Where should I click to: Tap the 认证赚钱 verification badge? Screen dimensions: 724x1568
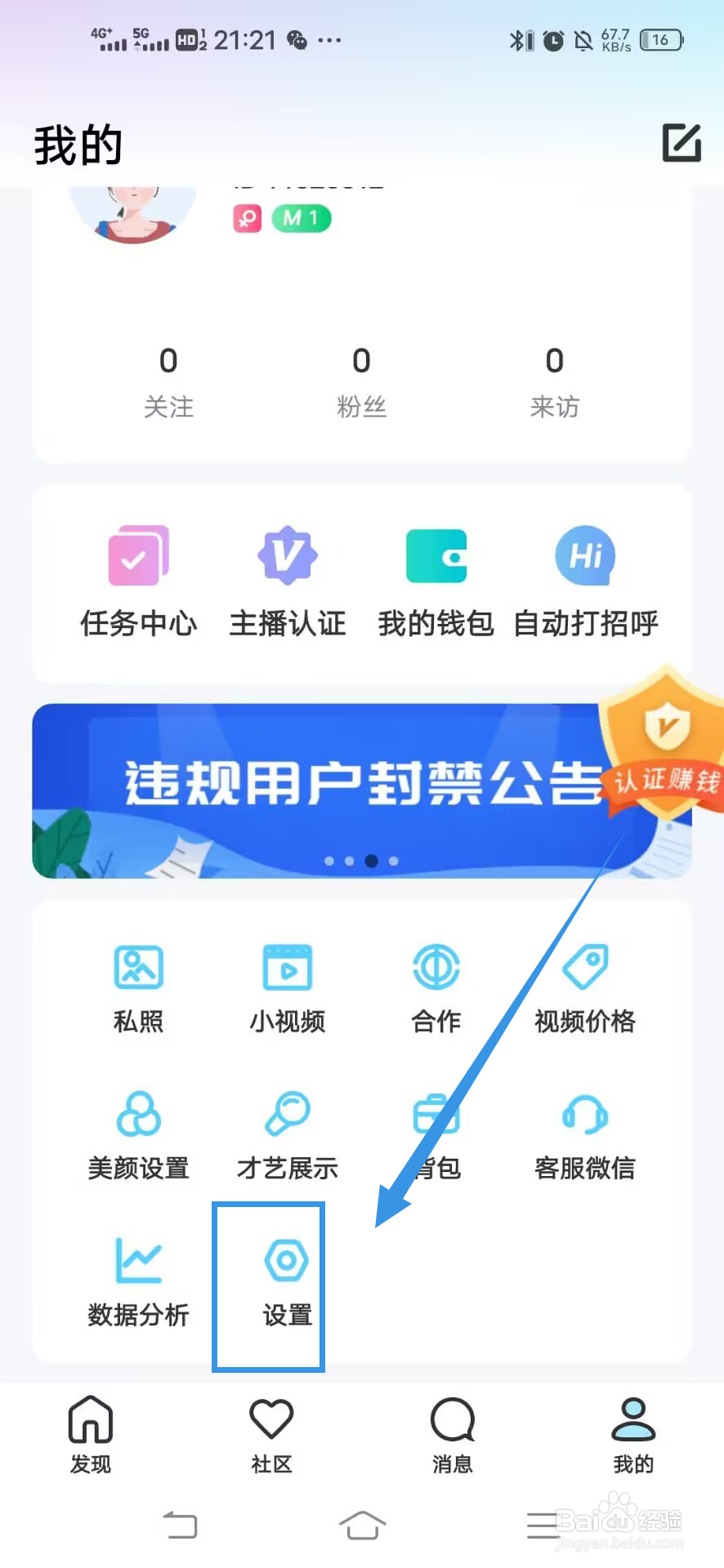(x=664, y=747)
